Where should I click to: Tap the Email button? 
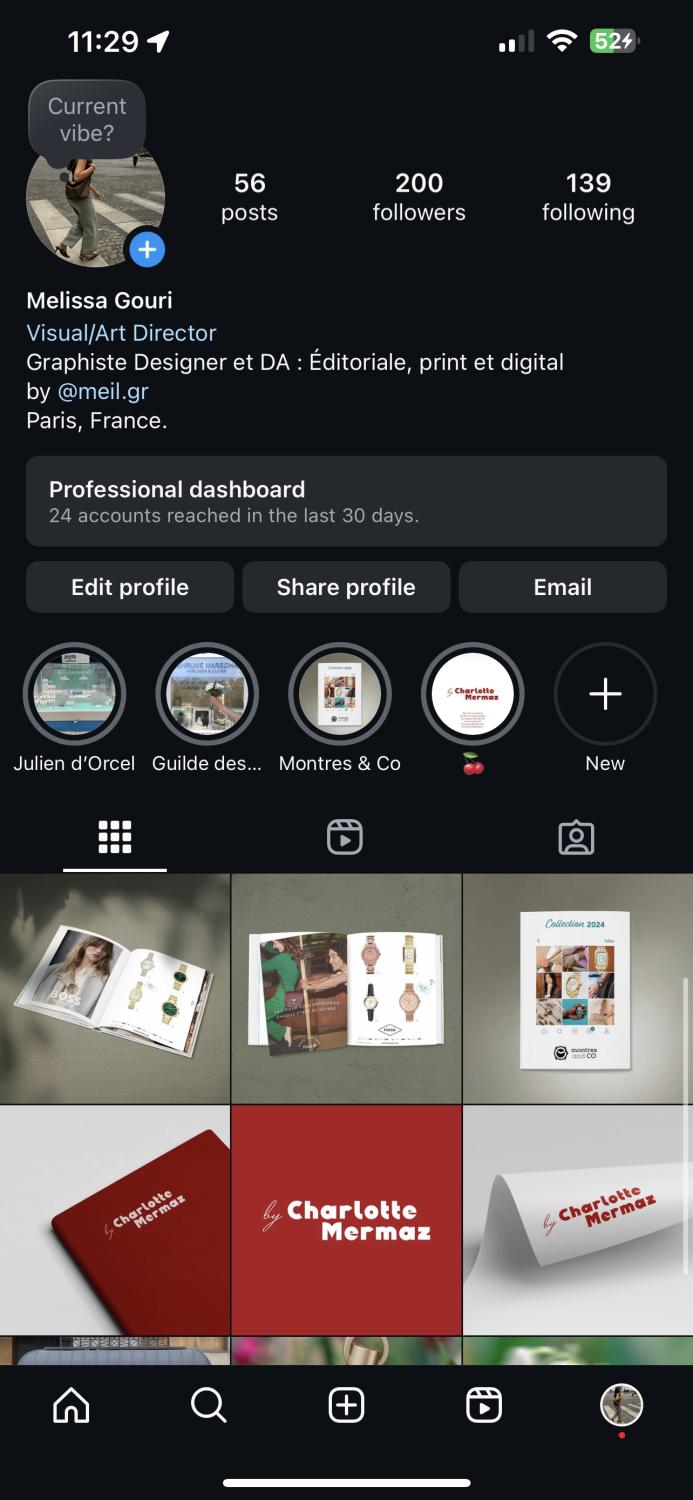click(x=562, y=587)
